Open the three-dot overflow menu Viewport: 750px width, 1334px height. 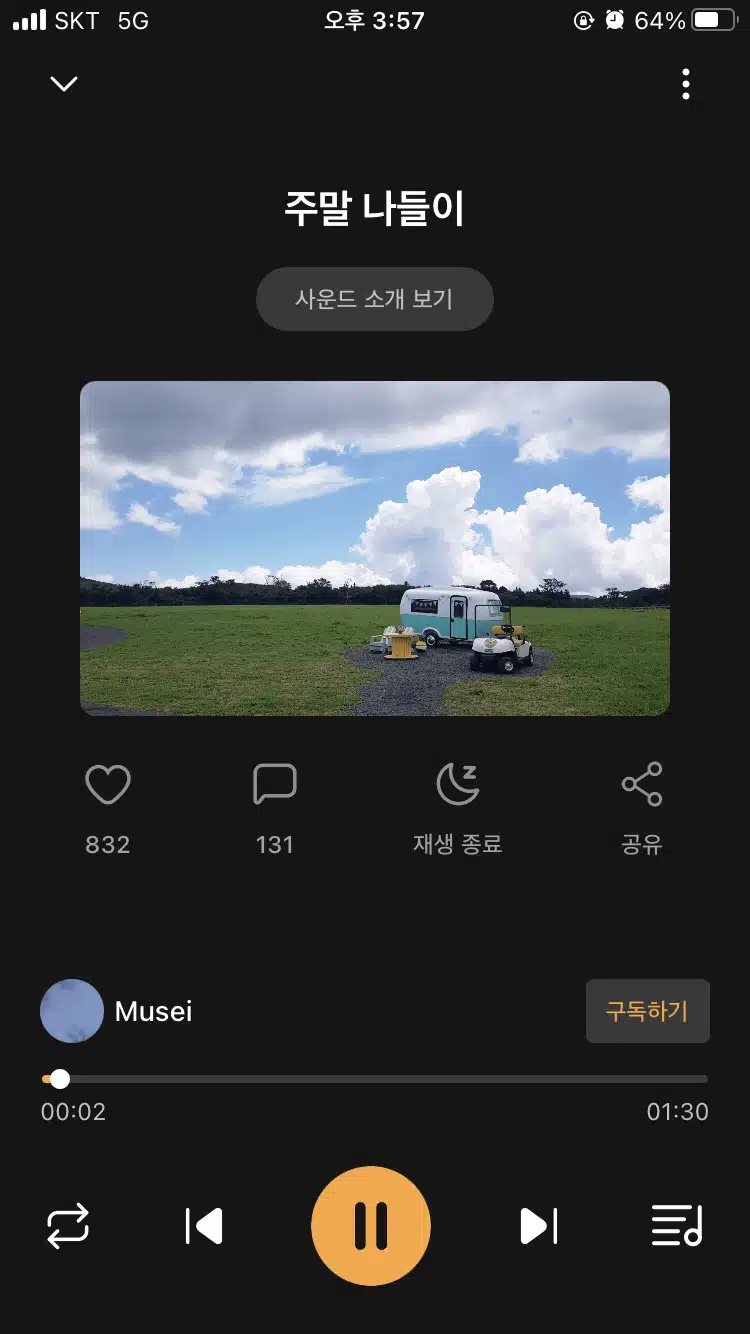click(686, 84)
